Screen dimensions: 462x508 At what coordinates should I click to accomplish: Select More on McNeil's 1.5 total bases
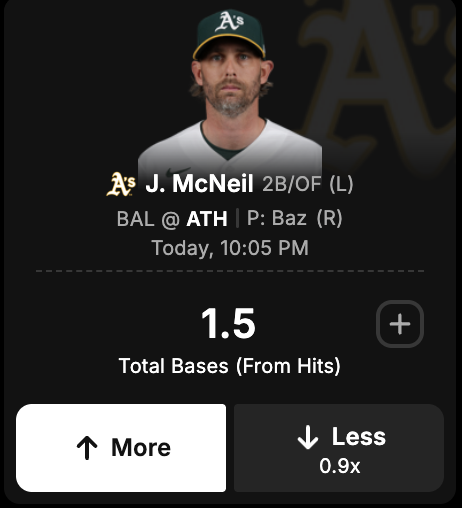(121, 448)
